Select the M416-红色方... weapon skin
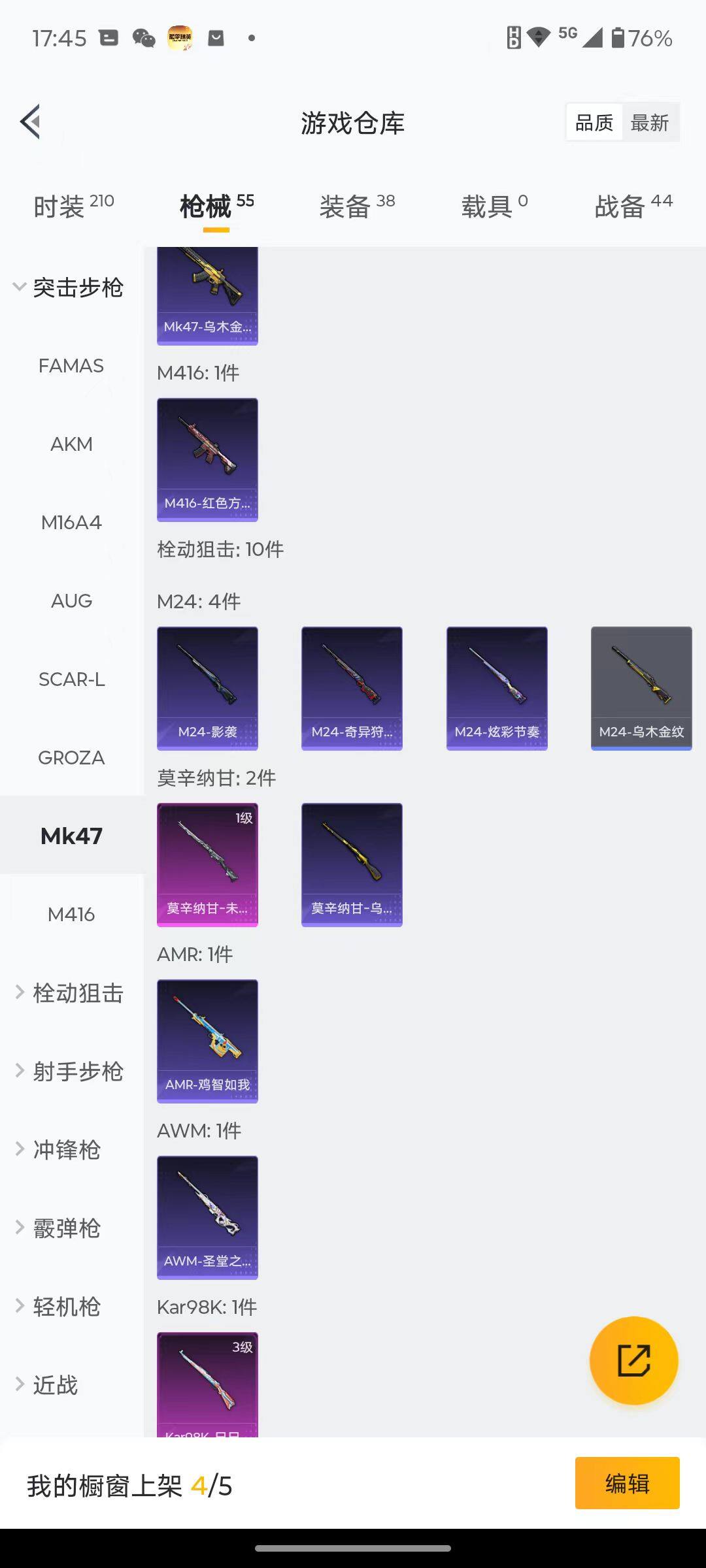The image size is (706, 1568). pos(207,459)
